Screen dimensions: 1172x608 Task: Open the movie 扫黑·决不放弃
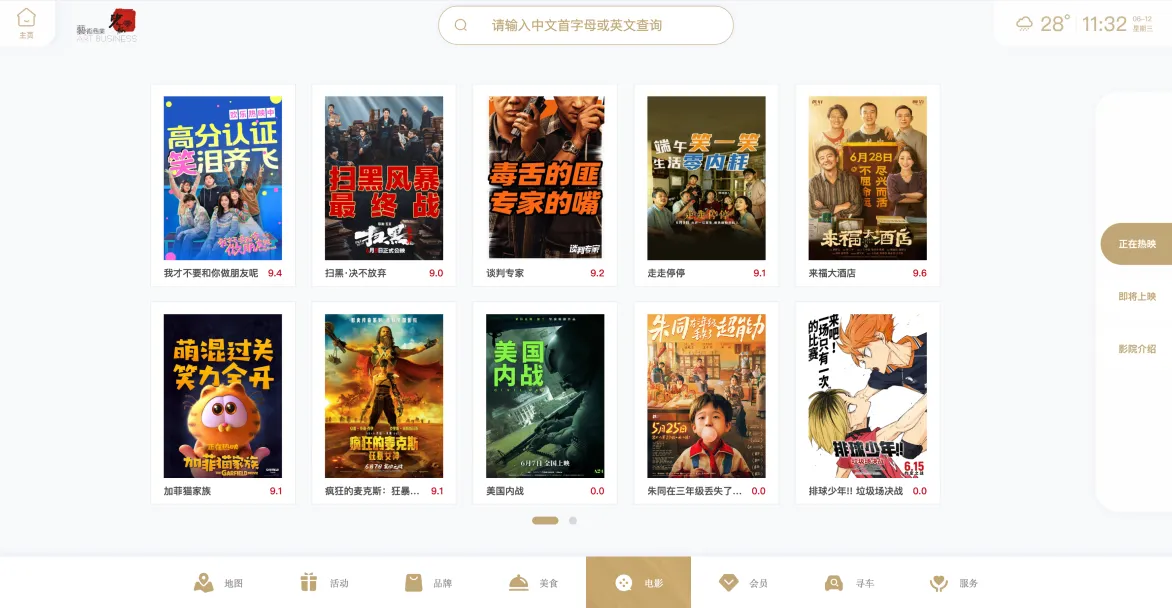pyautogui.click(x=384, y=178)
